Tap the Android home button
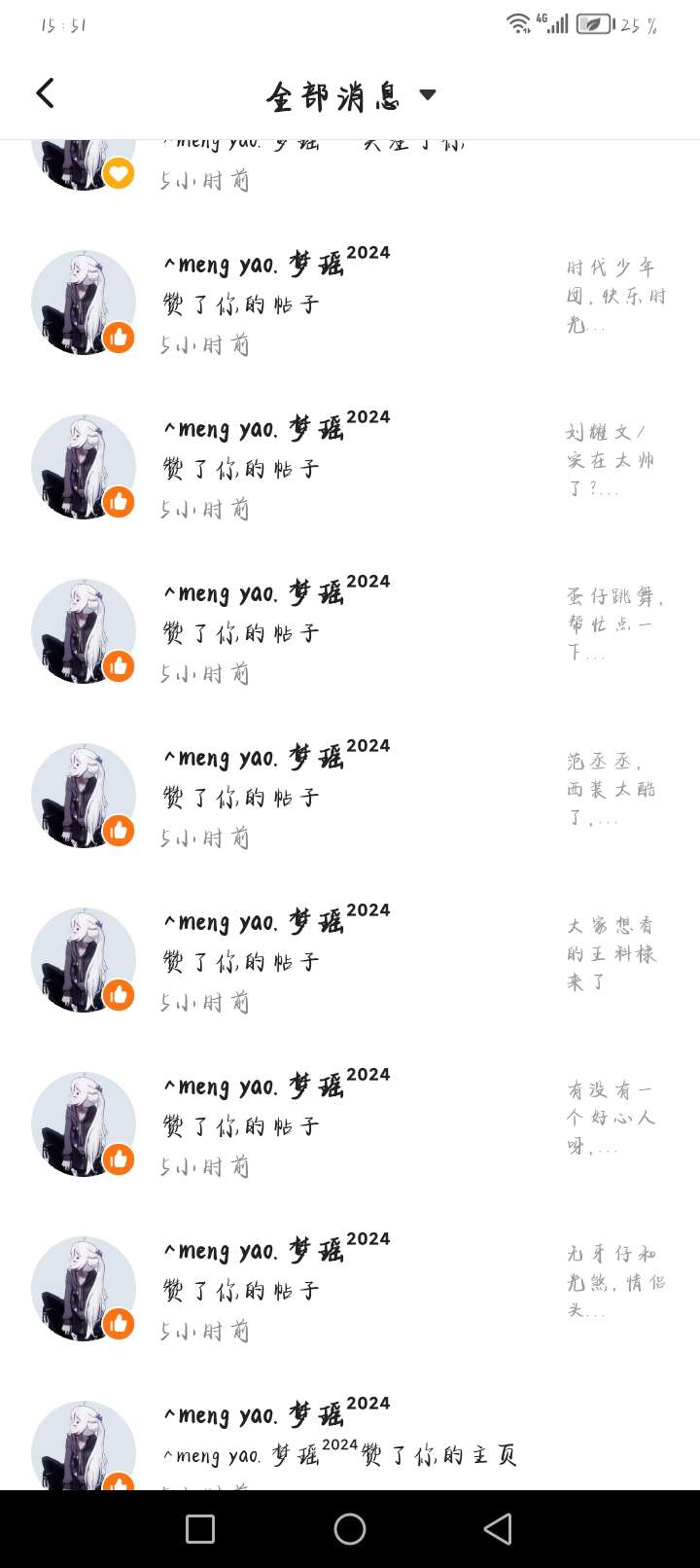Viewport: 700px width, 1568px height. (350, 1529)
